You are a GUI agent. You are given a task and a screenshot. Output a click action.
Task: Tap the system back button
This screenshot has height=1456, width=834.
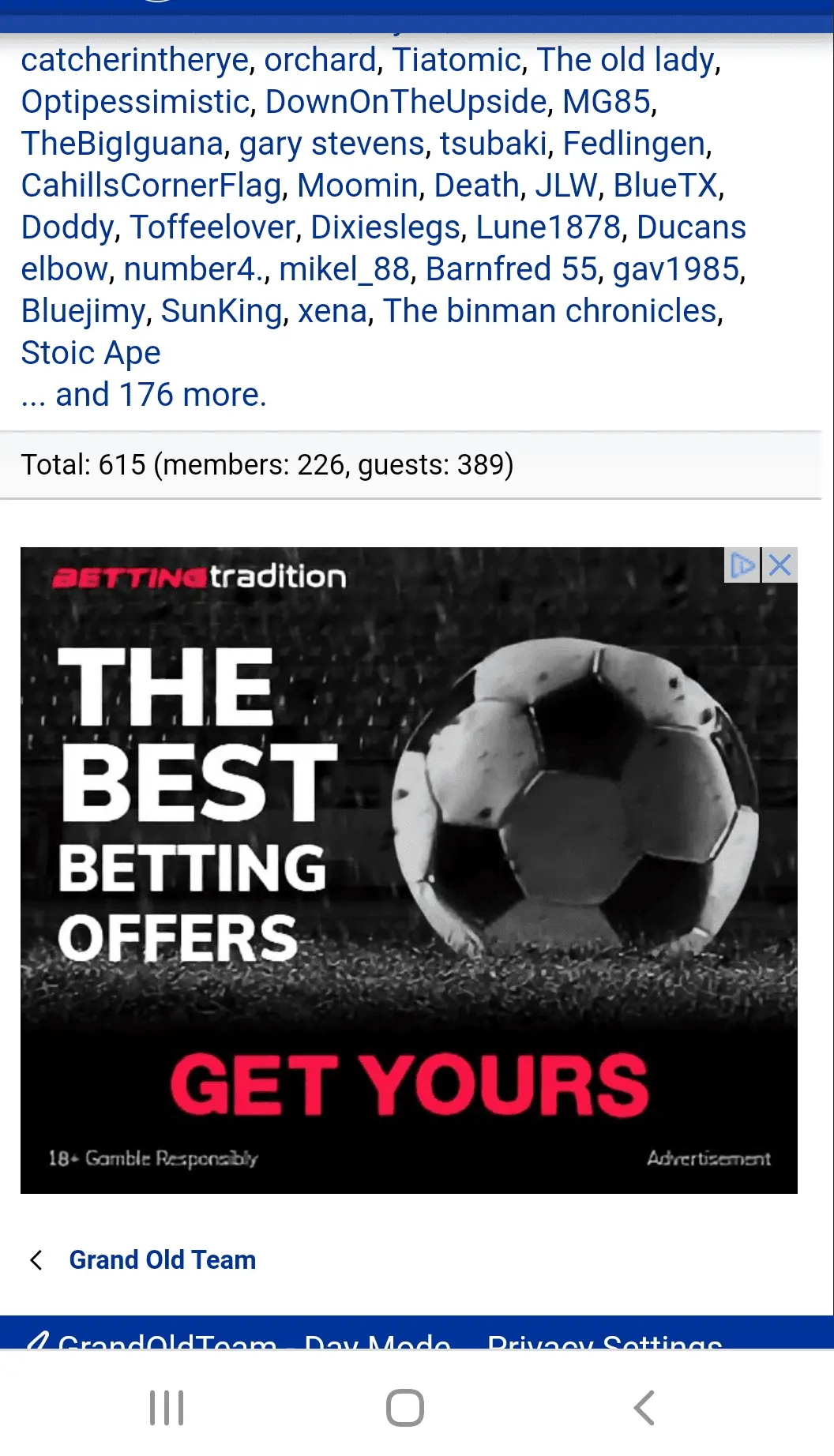pos(644,1408)
